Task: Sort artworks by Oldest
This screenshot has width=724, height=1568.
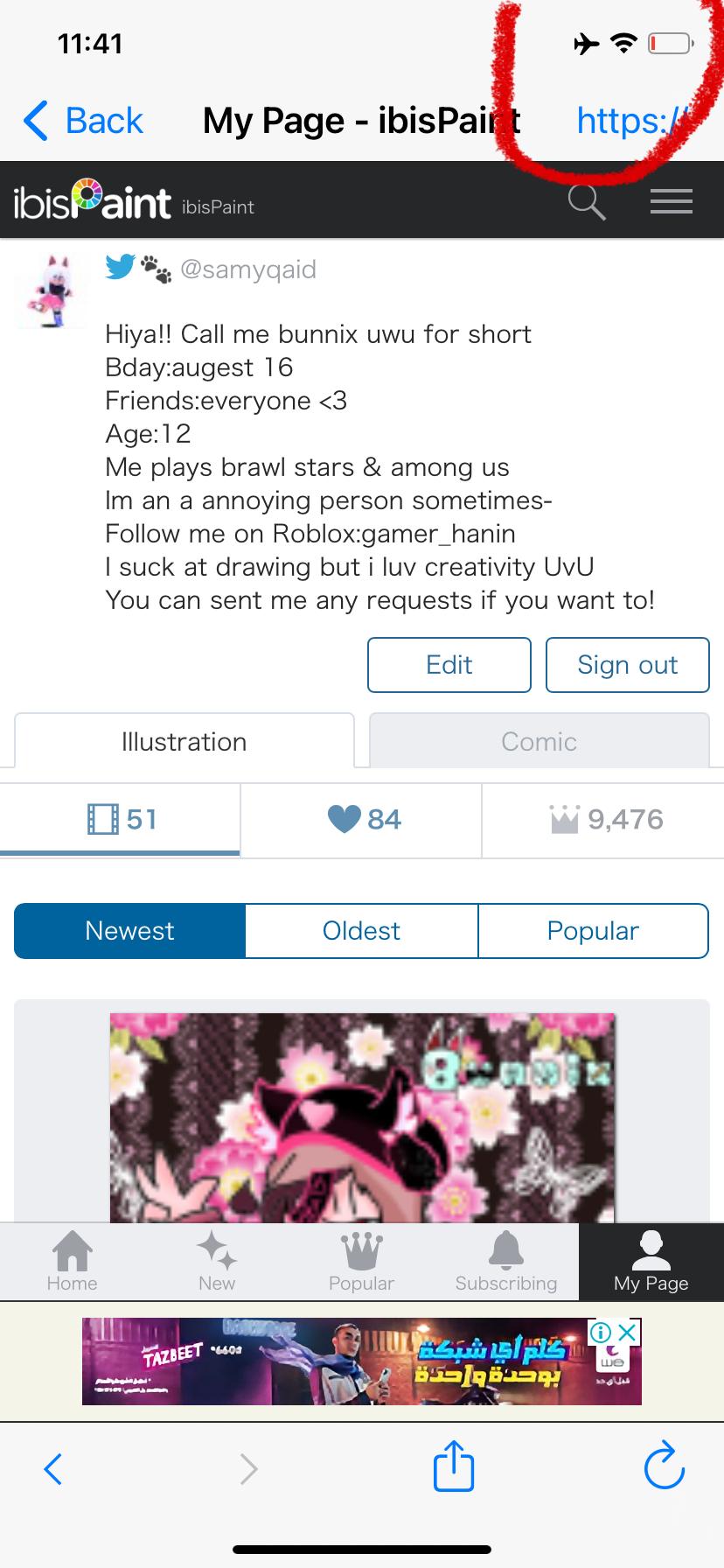Action: (361, 931)
